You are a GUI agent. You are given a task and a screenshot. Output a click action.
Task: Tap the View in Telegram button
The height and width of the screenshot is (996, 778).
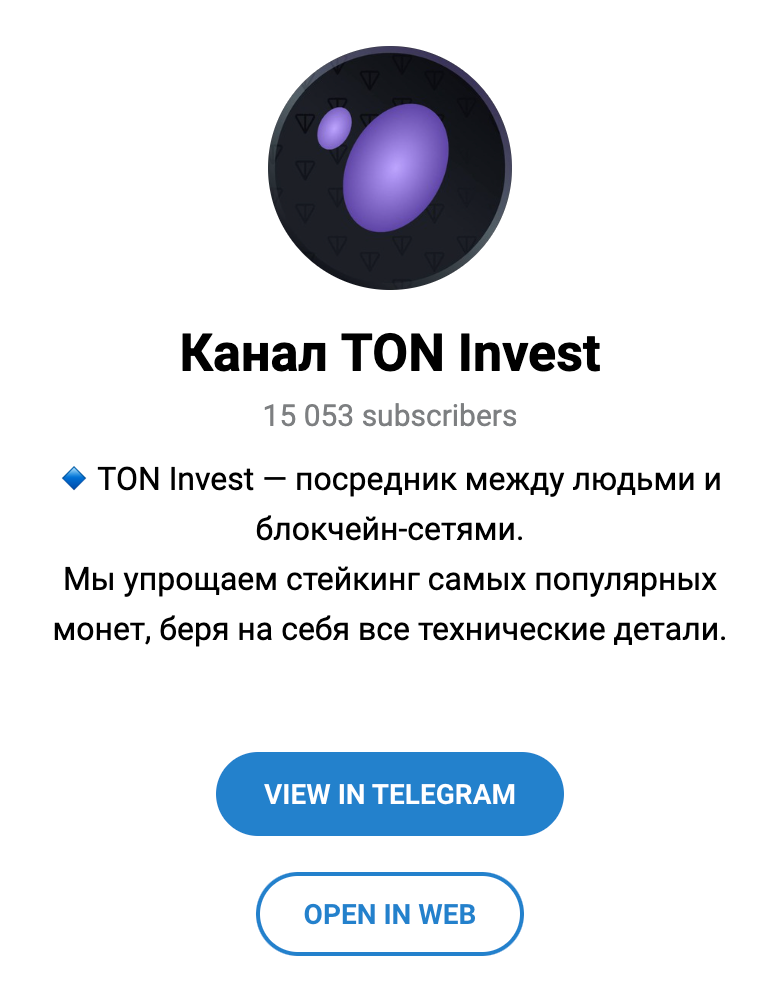(389, 794)
